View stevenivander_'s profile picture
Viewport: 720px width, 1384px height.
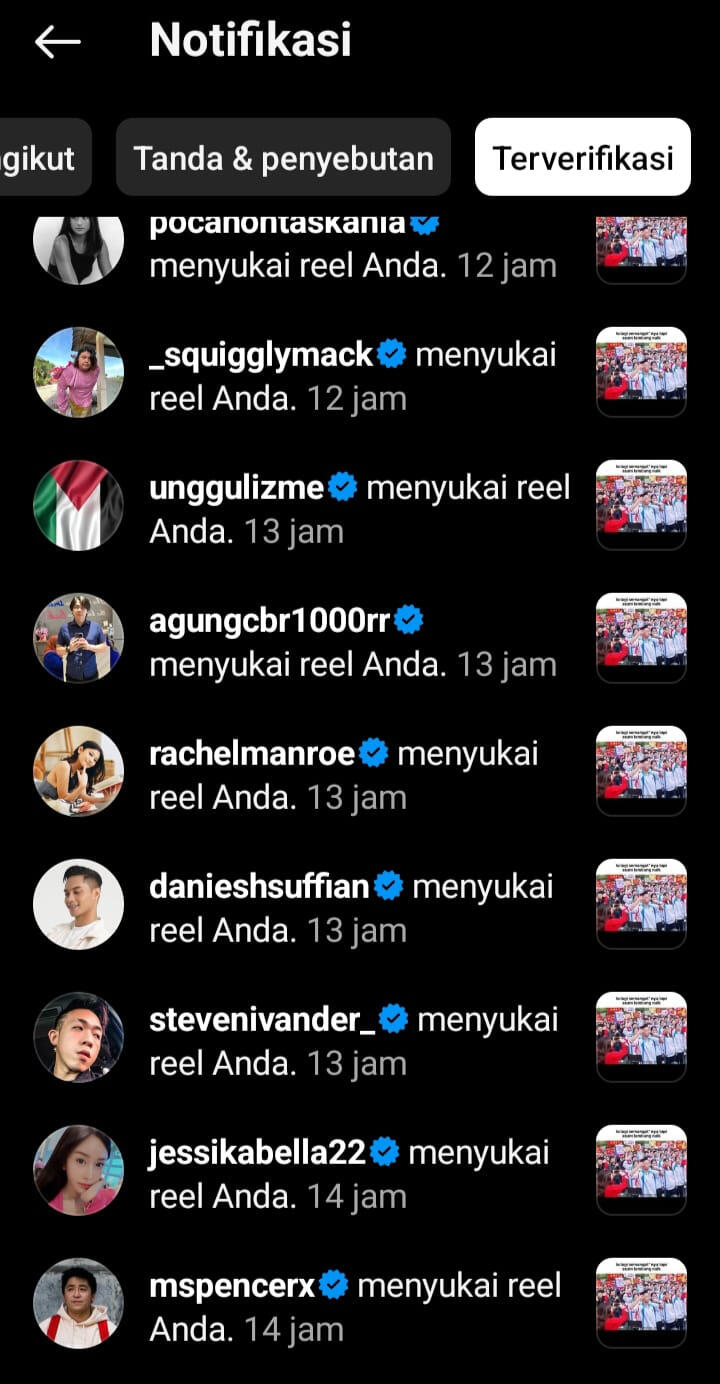point(78,1037)
